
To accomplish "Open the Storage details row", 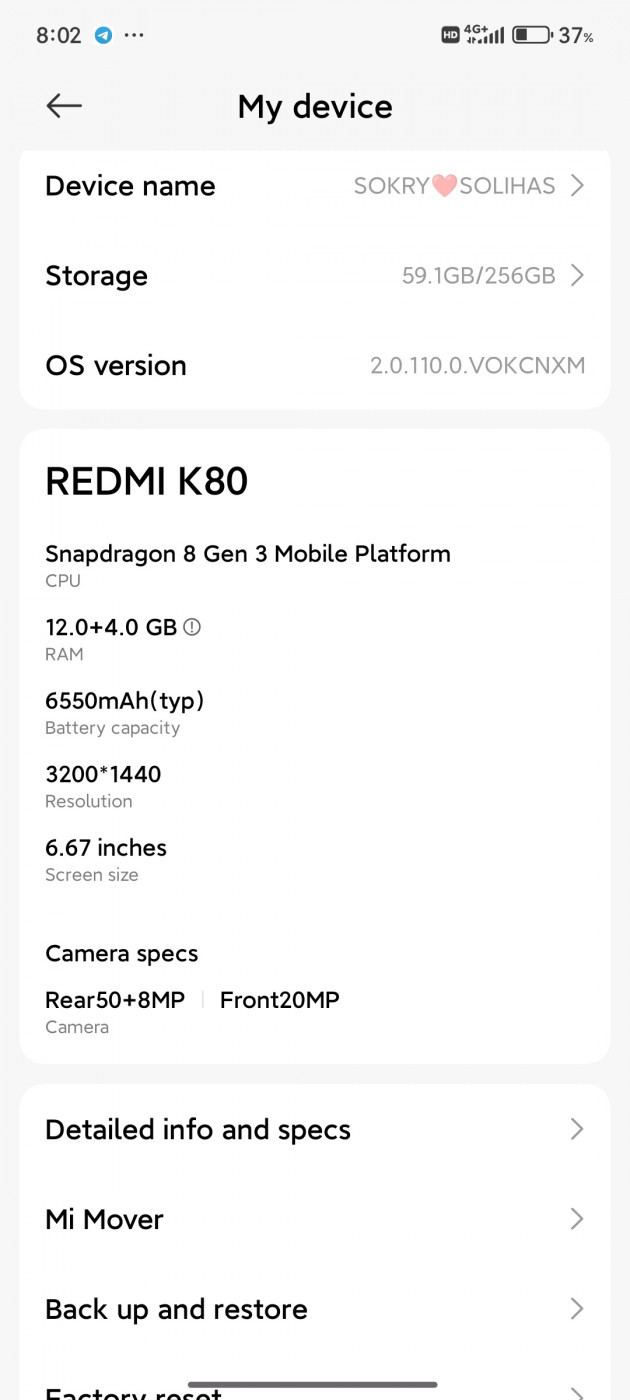I will (x=315, y=276).
